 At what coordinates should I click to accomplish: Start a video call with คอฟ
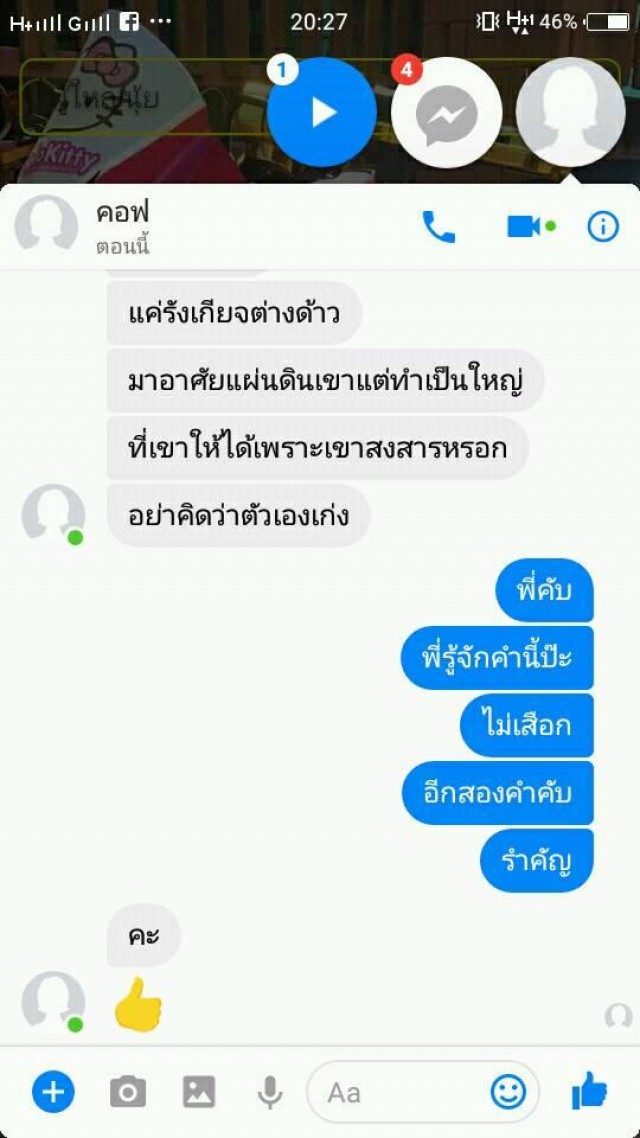tap(525, 227)
